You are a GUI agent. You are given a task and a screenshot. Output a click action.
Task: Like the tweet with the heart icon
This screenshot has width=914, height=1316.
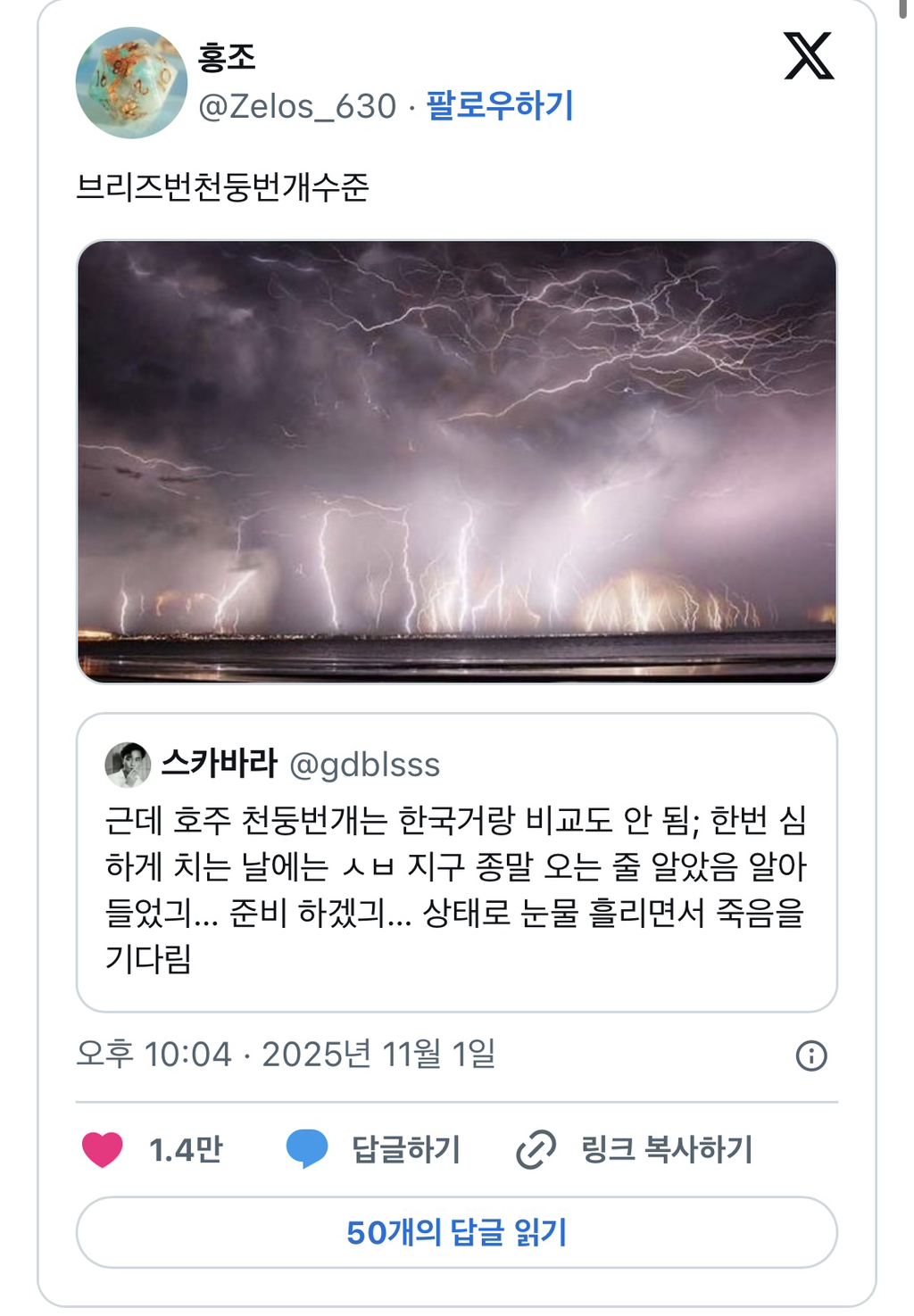click(x=103, y=1148)
